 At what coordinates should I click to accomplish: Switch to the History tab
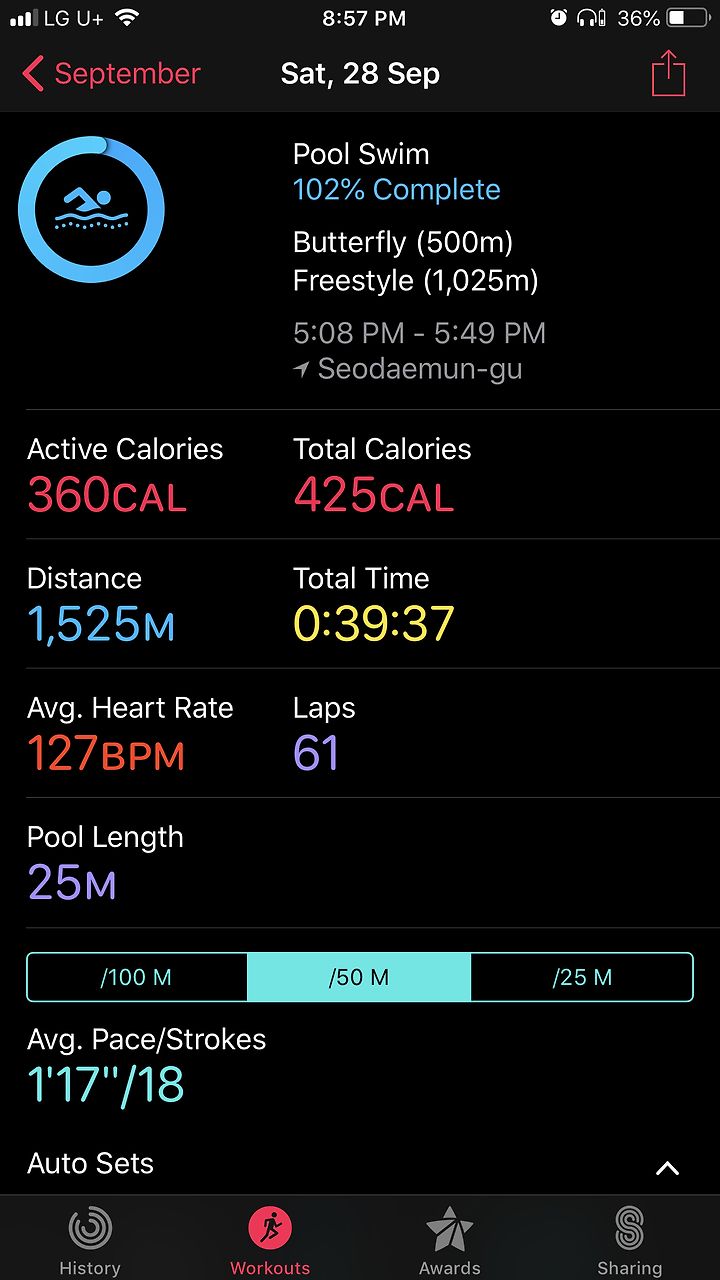[90, 1241]
